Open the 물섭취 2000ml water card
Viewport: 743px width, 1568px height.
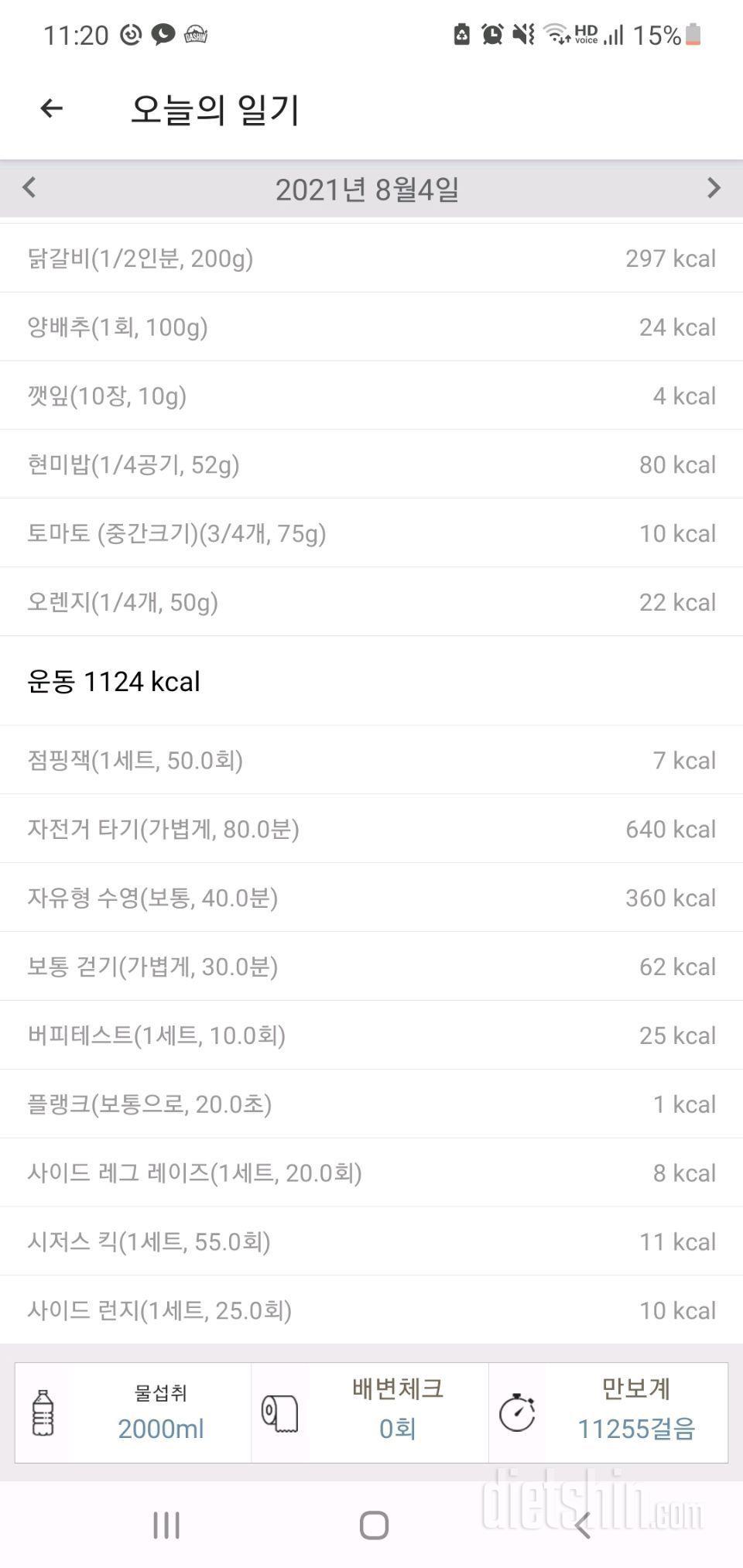(133, 1412)
